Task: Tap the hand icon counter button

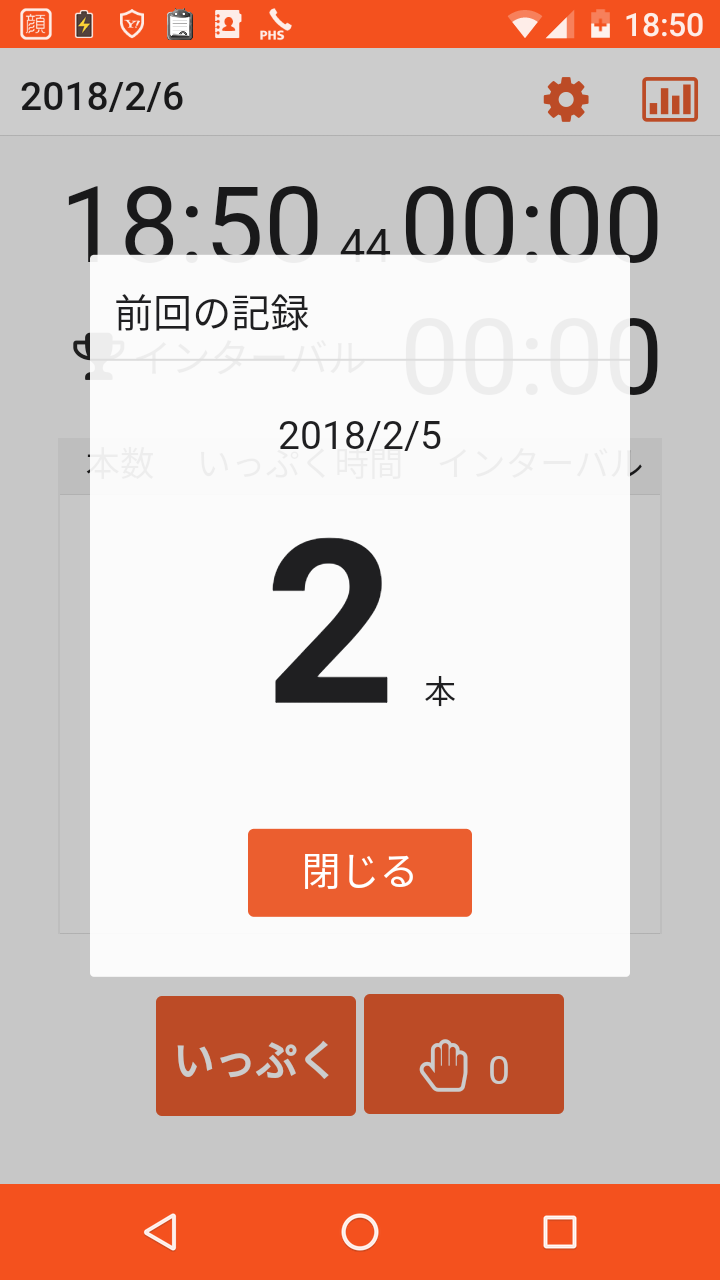Action: [x=464, y=1054]
